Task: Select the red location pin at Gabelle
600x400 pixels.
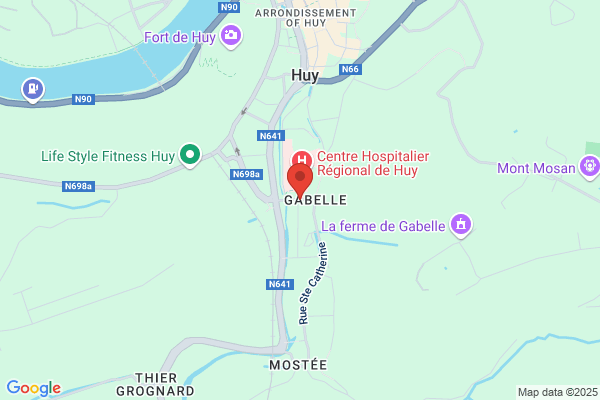Action: click(x=300, y=181)
